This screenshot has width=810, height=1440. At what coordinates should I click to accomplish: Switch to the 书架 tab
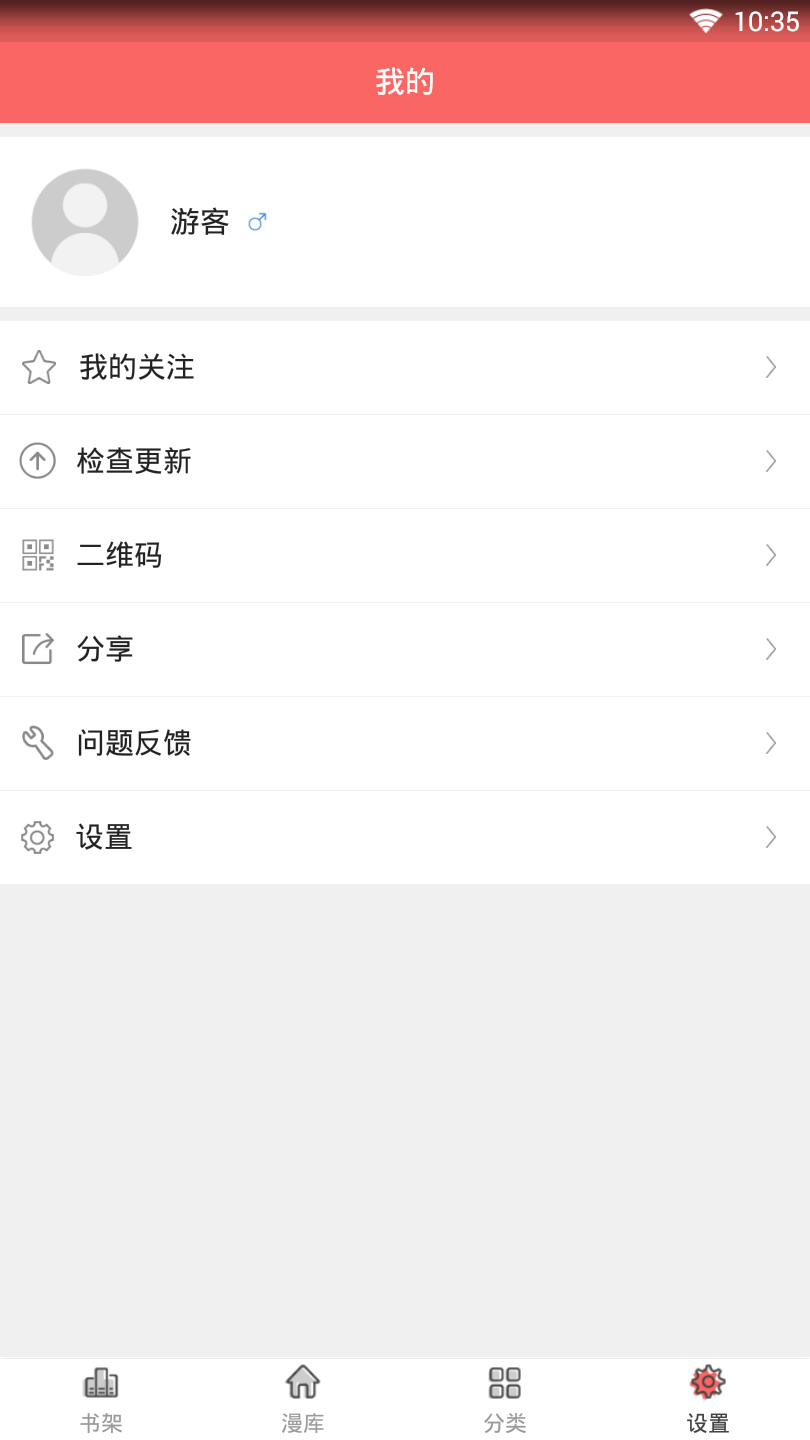pos(101,1397)
